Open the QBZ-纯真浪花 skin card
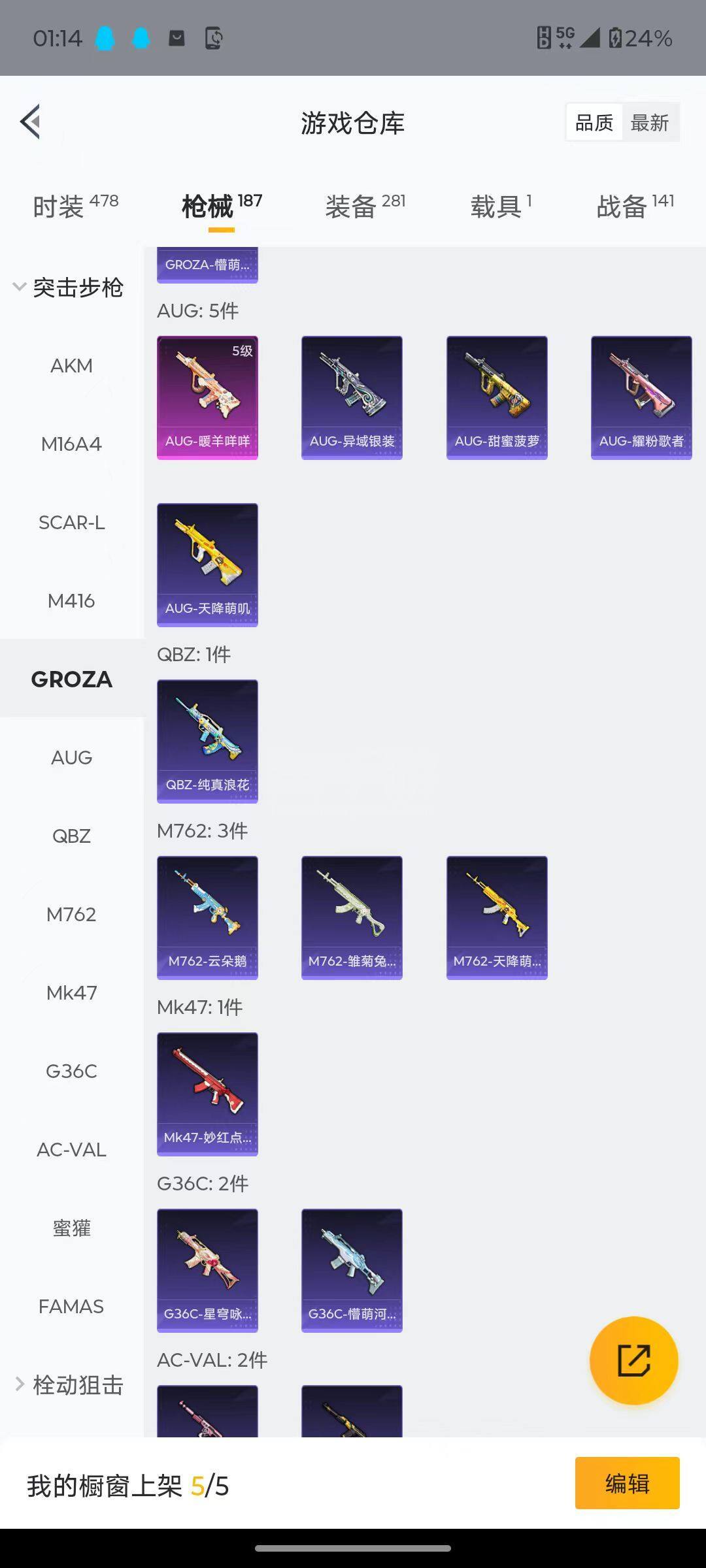The width and height of the screenshot is (706, 1568). (x=207, y=742)
